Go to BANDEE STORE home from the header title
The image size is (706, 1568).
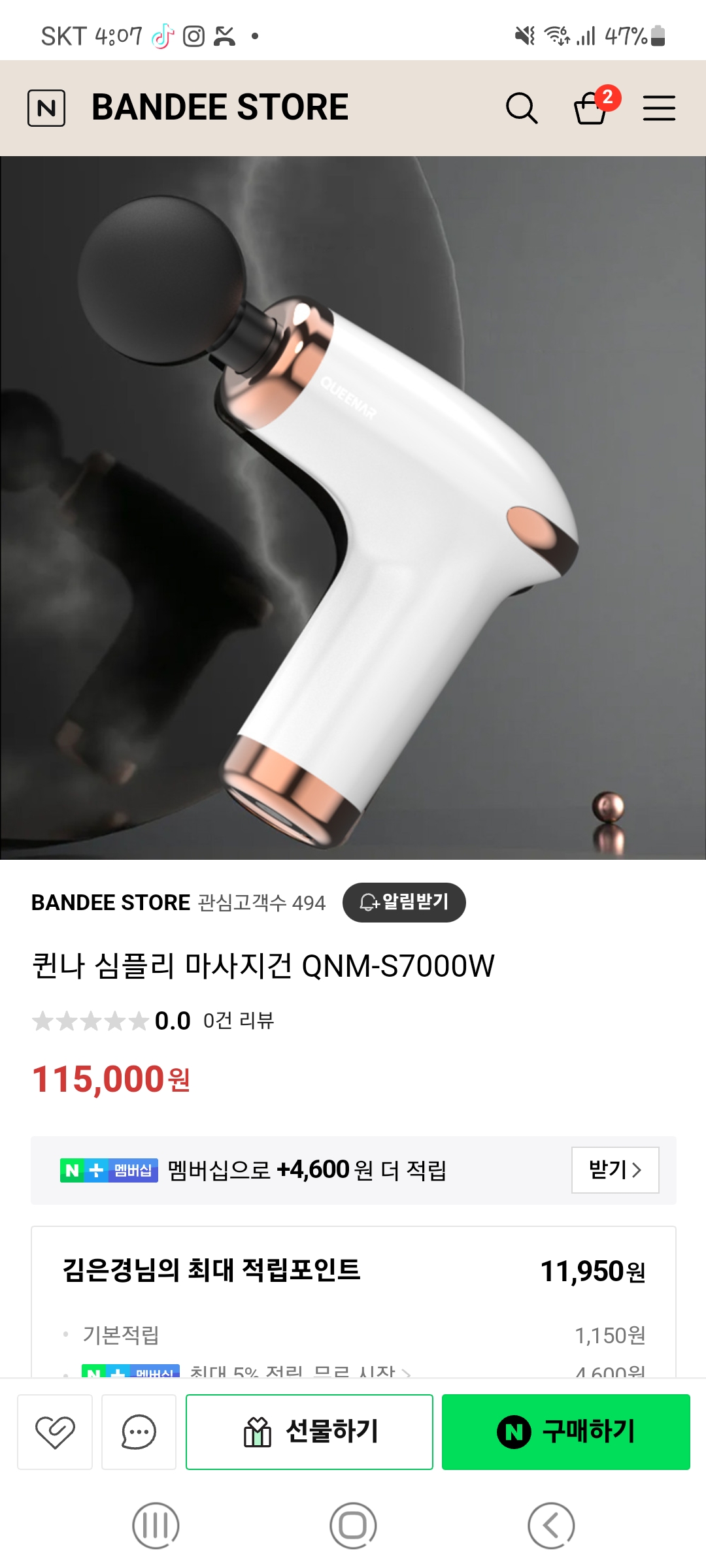[220, 108]
